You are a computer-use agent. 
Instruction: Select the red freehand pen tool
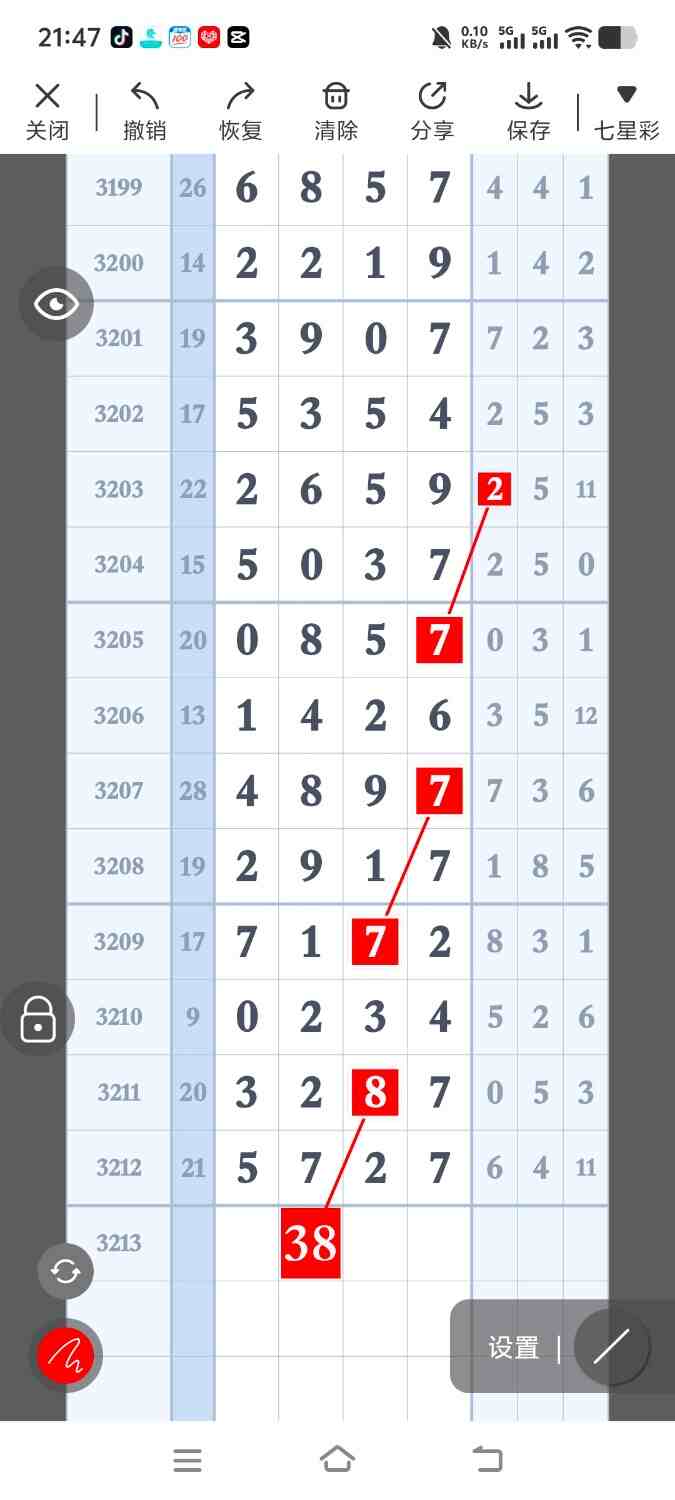point(66,1356)
